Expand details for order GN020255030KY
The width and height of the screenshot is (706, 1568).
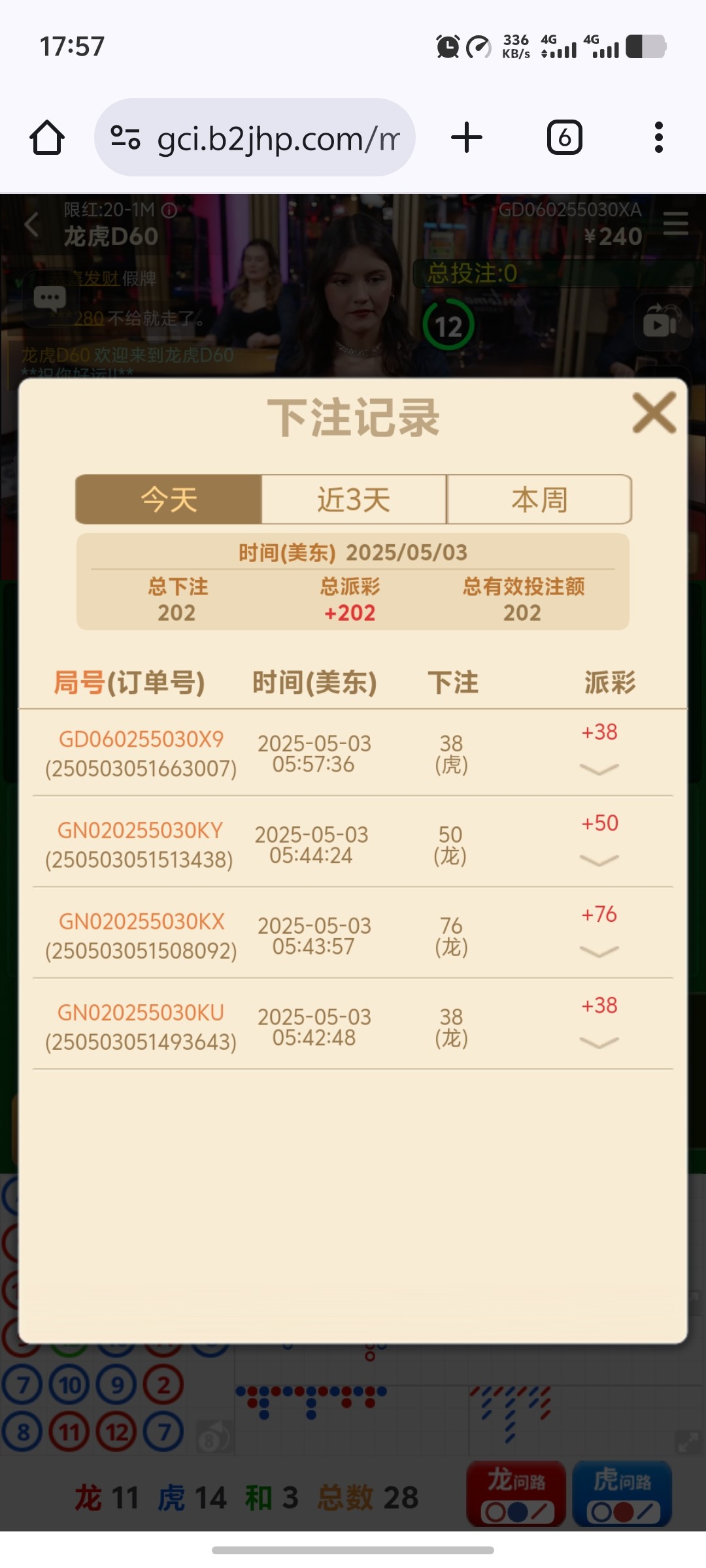[x=599, y=860]
